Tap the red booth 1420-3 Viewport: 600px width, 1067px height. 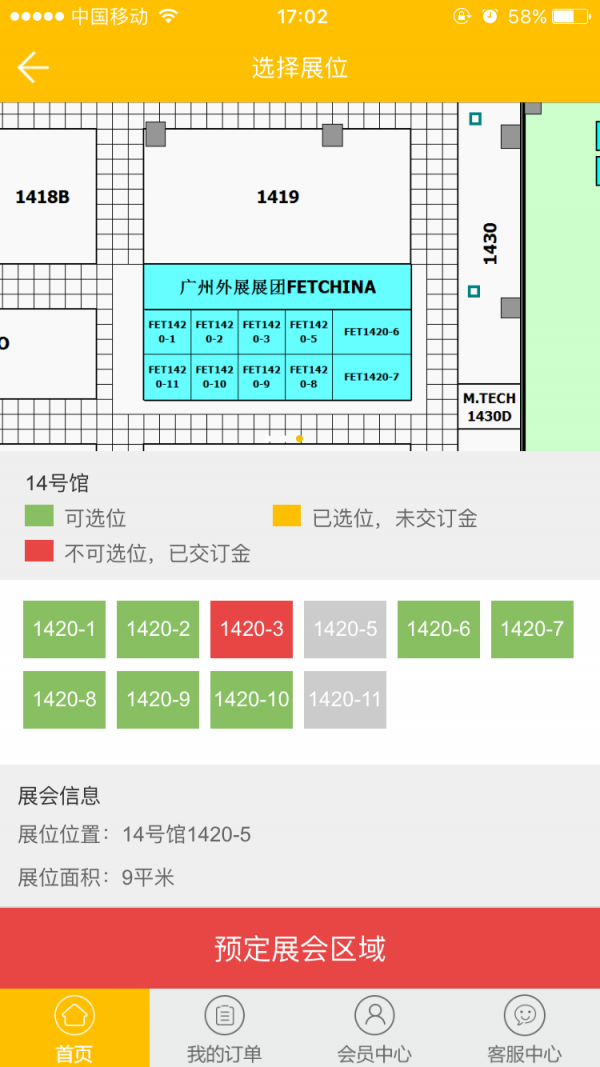pos(252,629)
